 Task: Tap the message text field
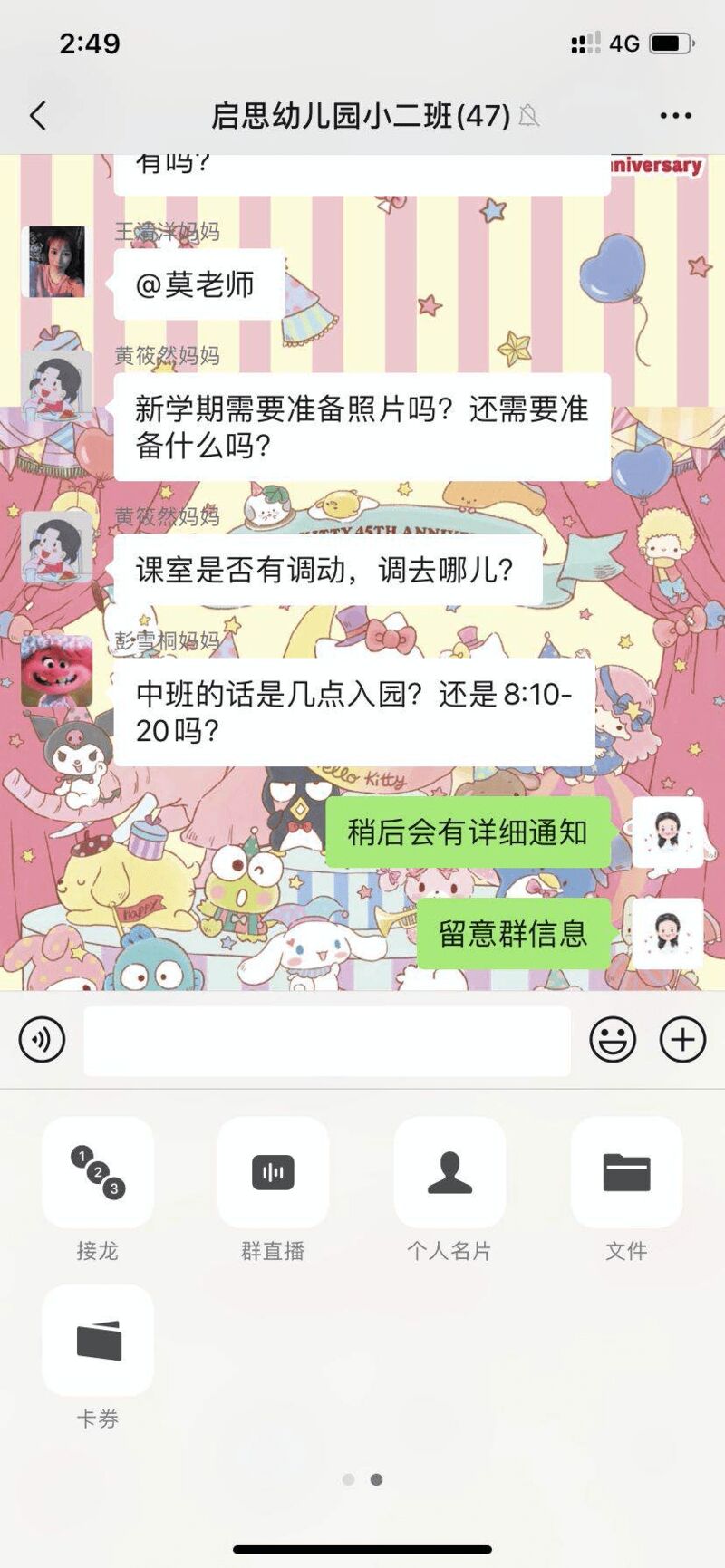326,1040
